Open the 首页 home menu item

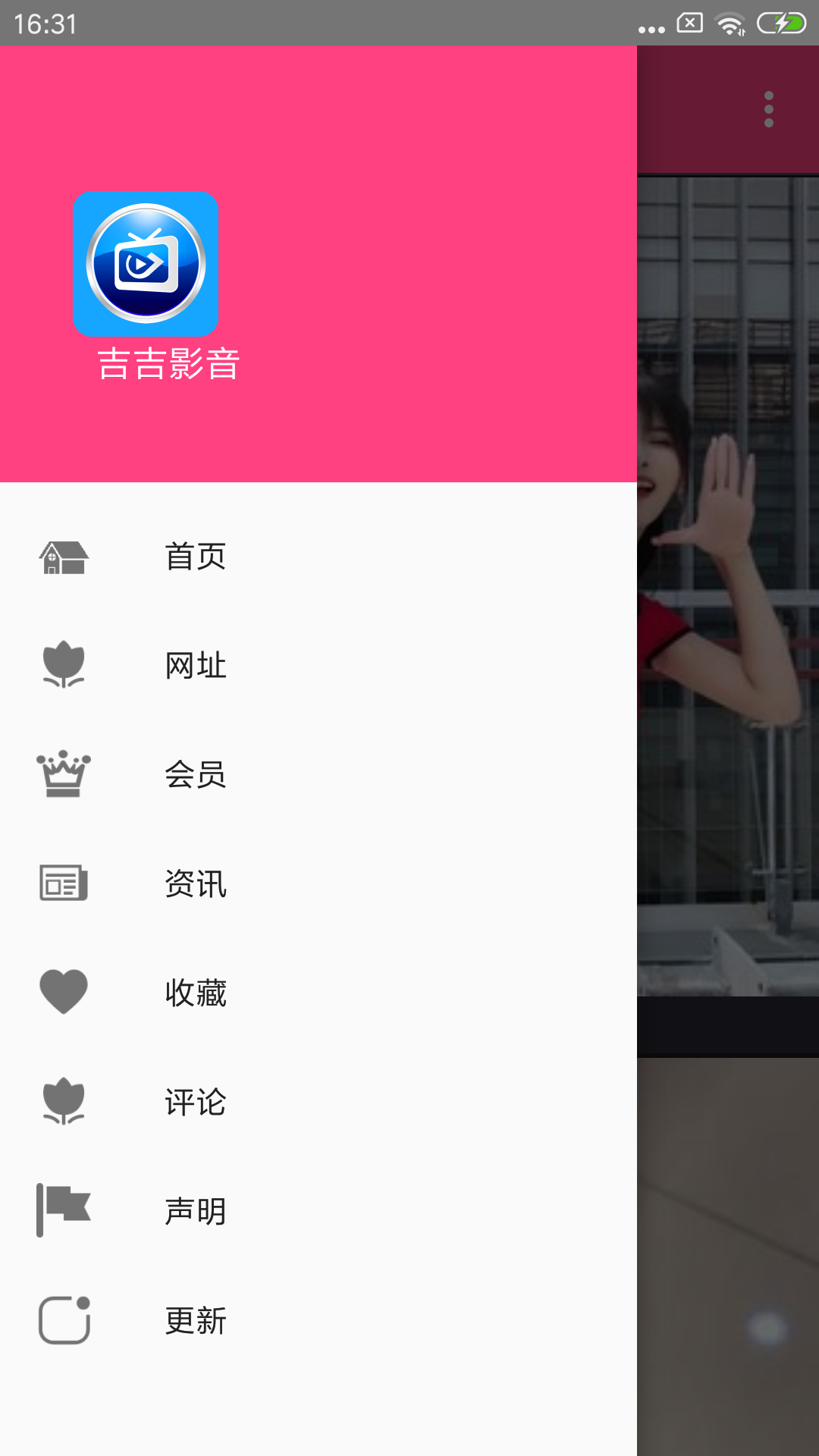click(196, 557)
